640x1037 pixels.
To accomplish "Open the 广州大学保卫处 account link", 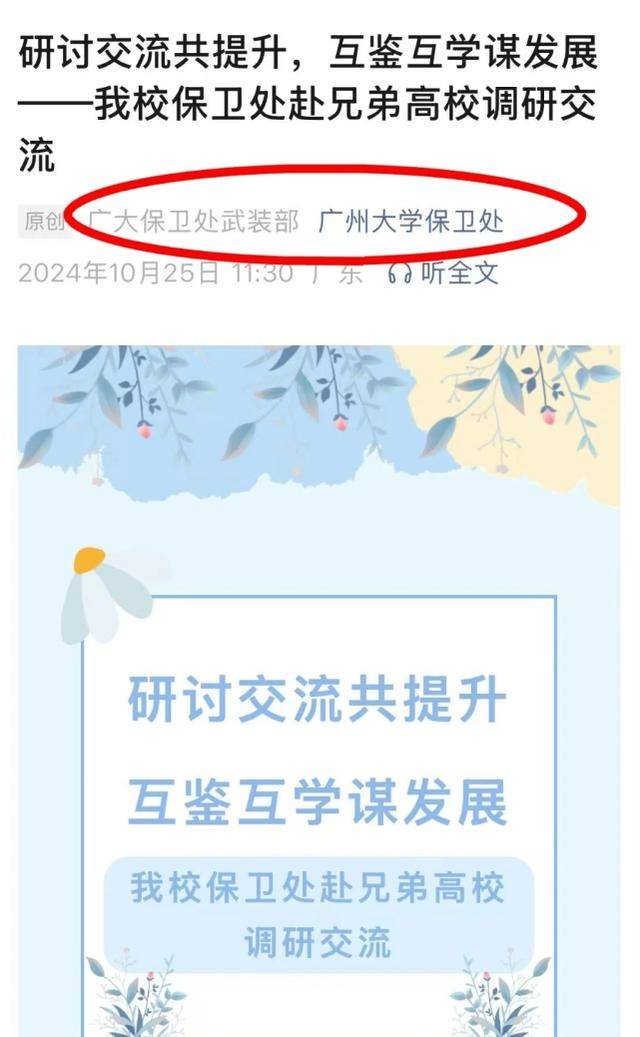I will click(411, 222).
